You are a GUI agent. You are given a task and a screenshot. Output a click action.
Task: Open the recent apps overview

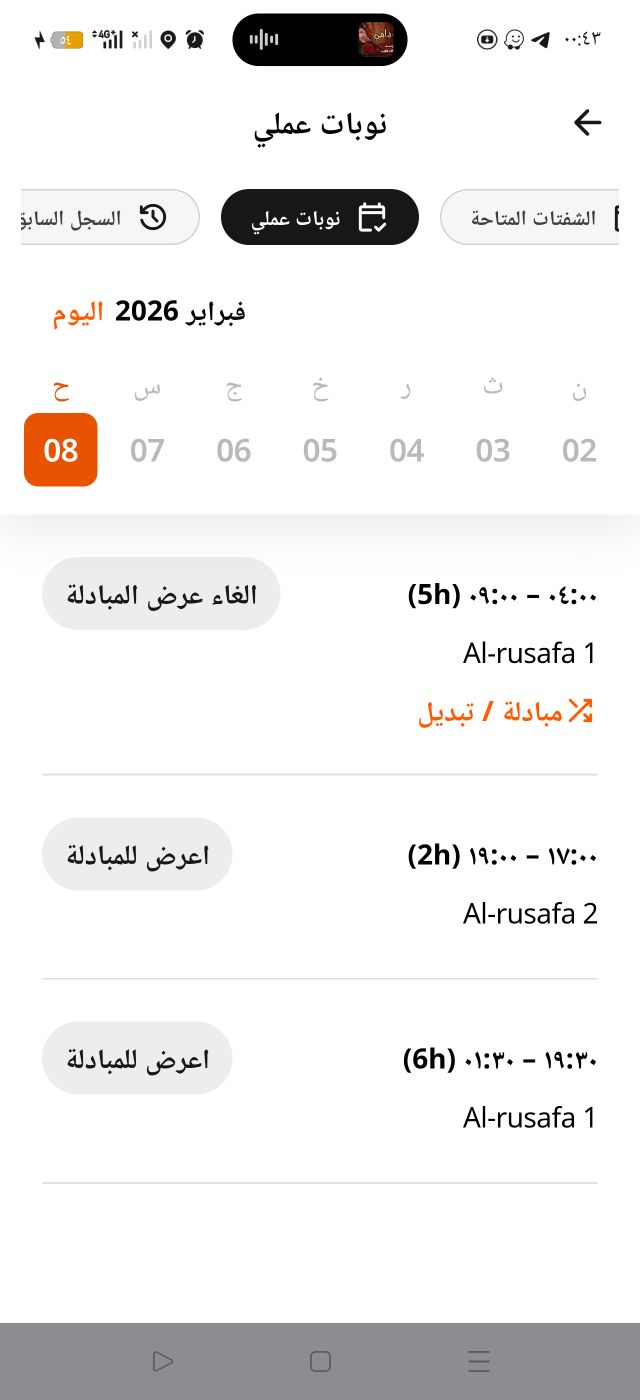coord(479,1361)
